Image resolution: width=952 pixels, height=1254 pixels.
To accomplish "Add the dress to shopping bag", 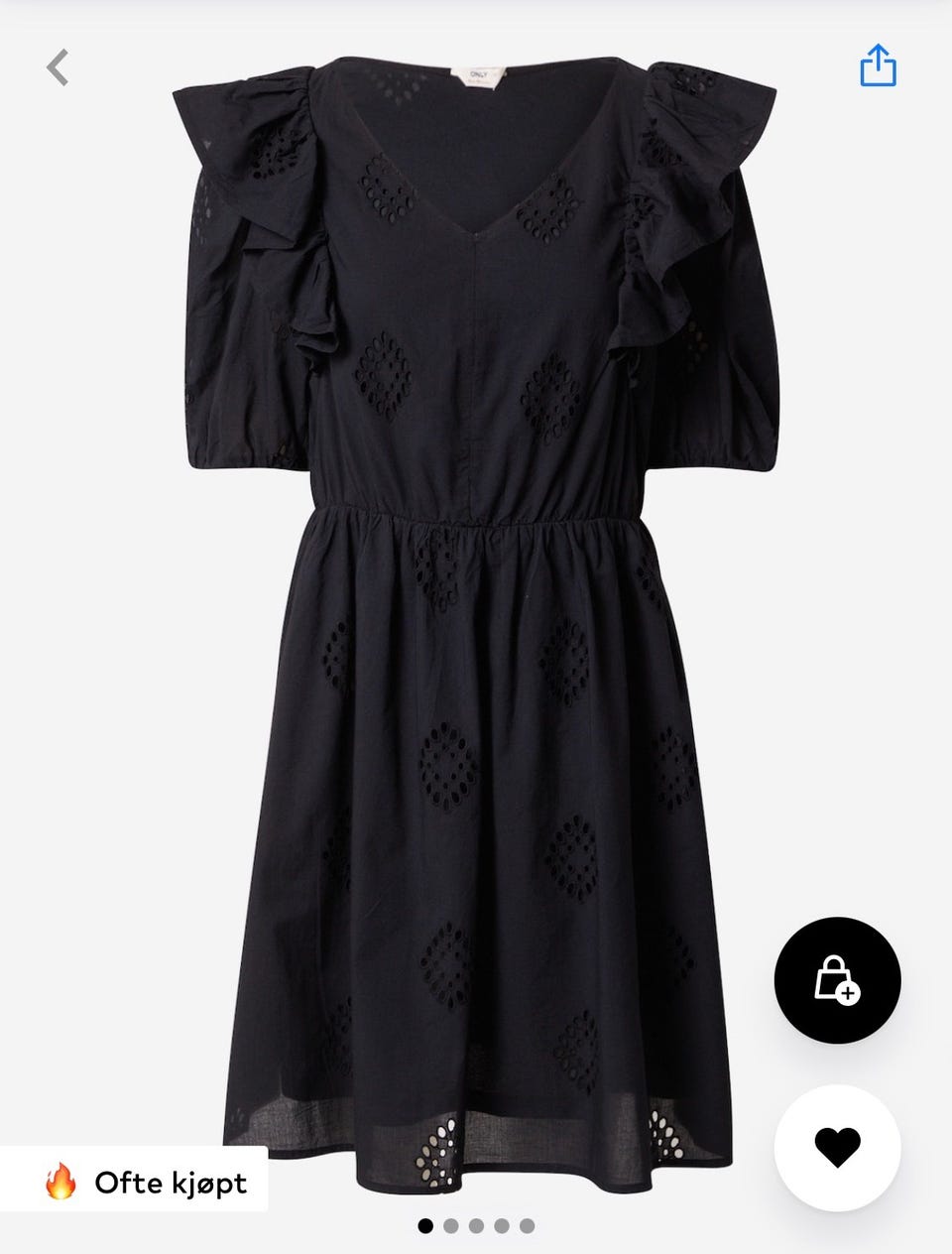I will click(837, 980).
